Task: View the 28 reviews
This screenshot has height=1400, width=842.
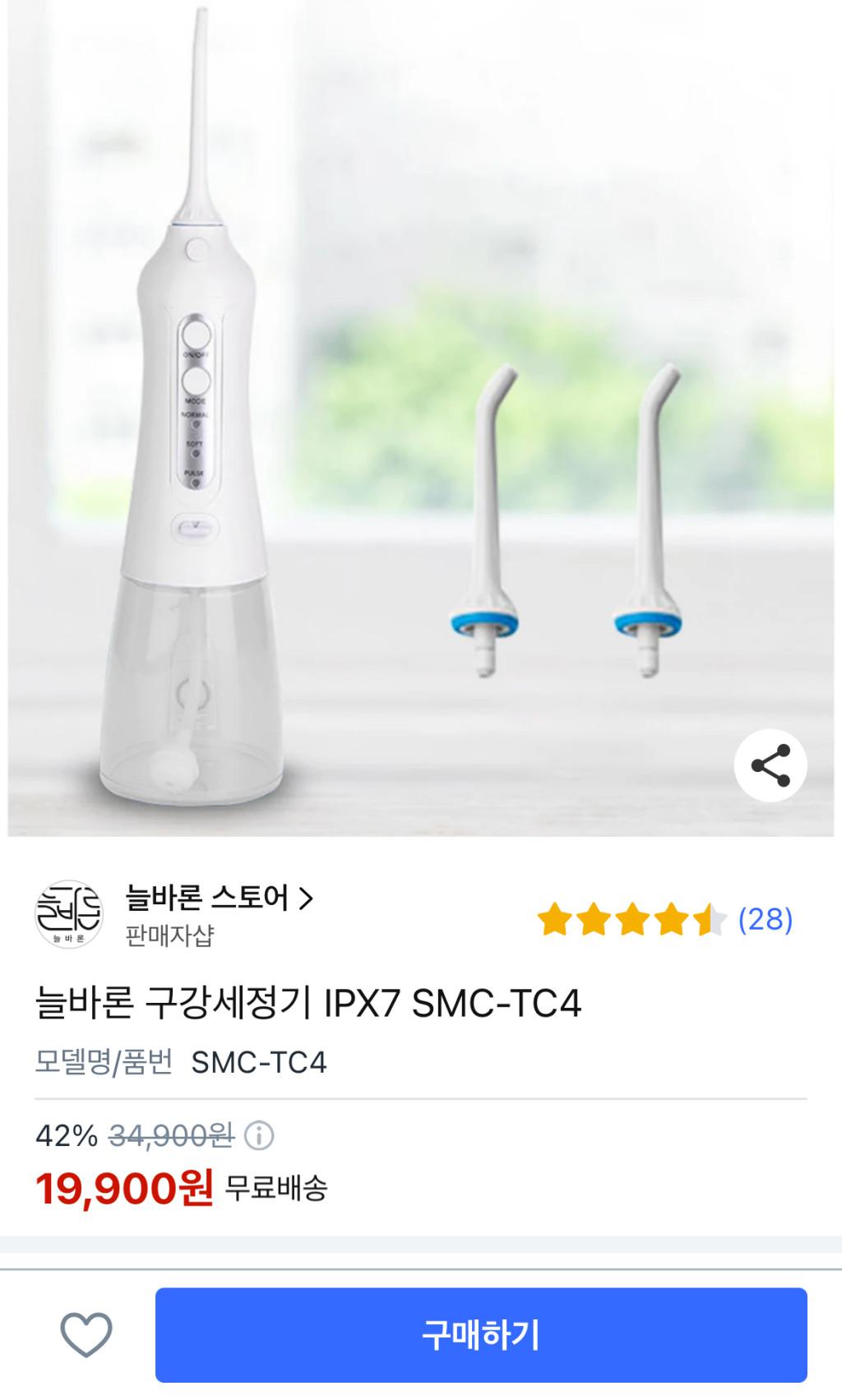Action: tap(765, 919)
